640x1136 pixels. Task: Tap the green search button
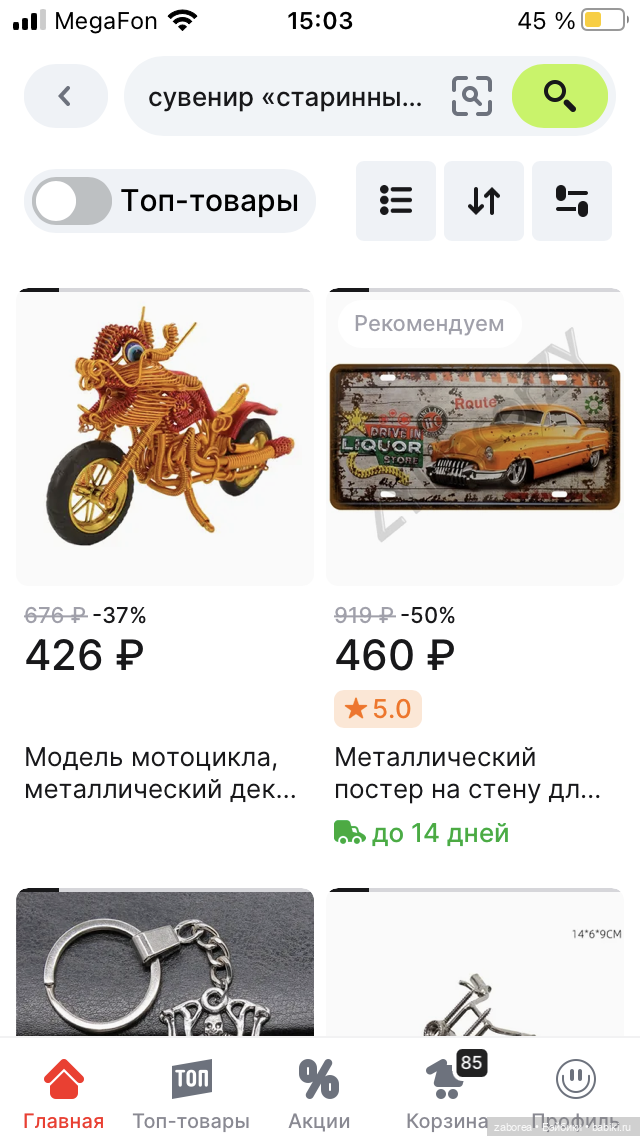[560, 96]
